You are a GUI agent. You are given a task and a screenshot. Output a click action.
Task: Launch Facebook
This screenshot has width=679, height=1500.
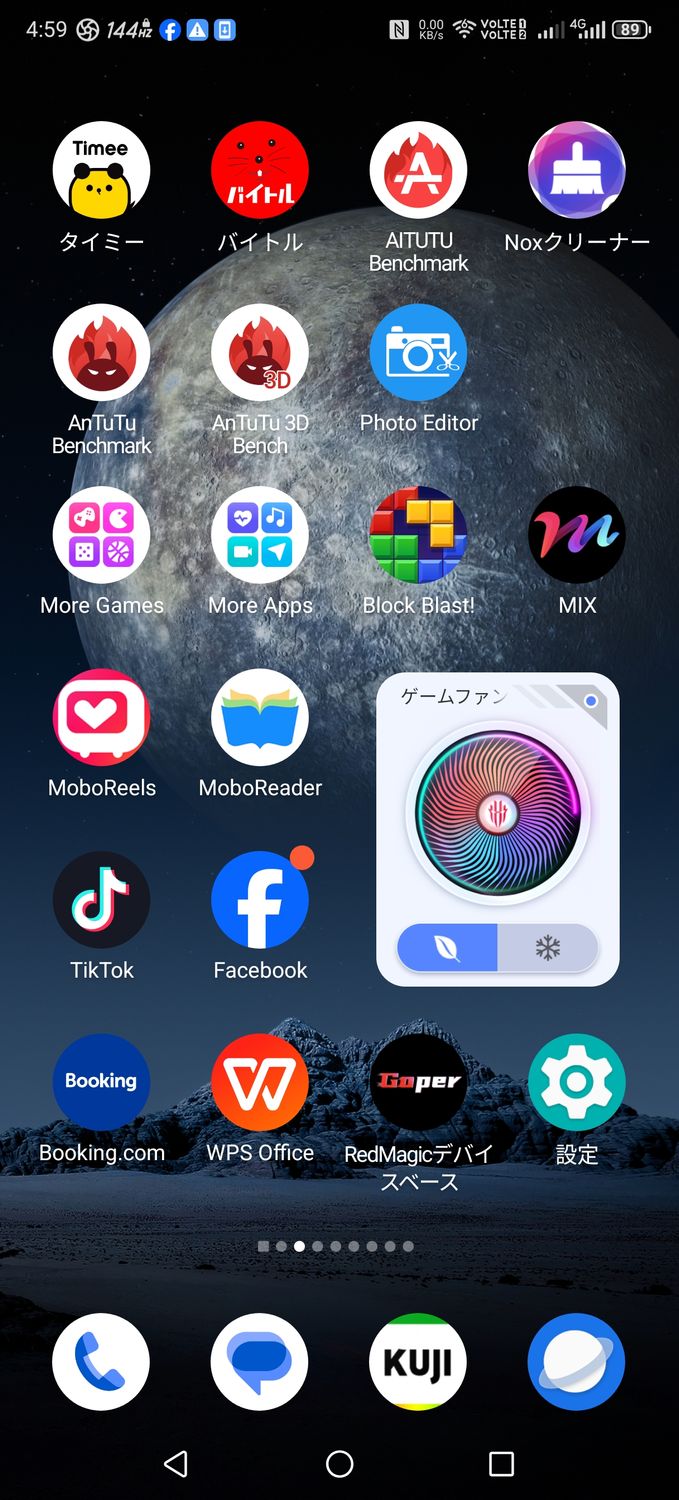[260, 900]
